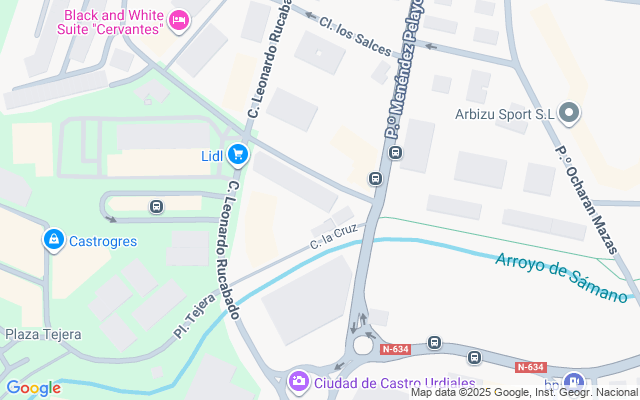
Task: Select the Black and White Suite "Cervantes" hotel pin
Action: (180, 21)
